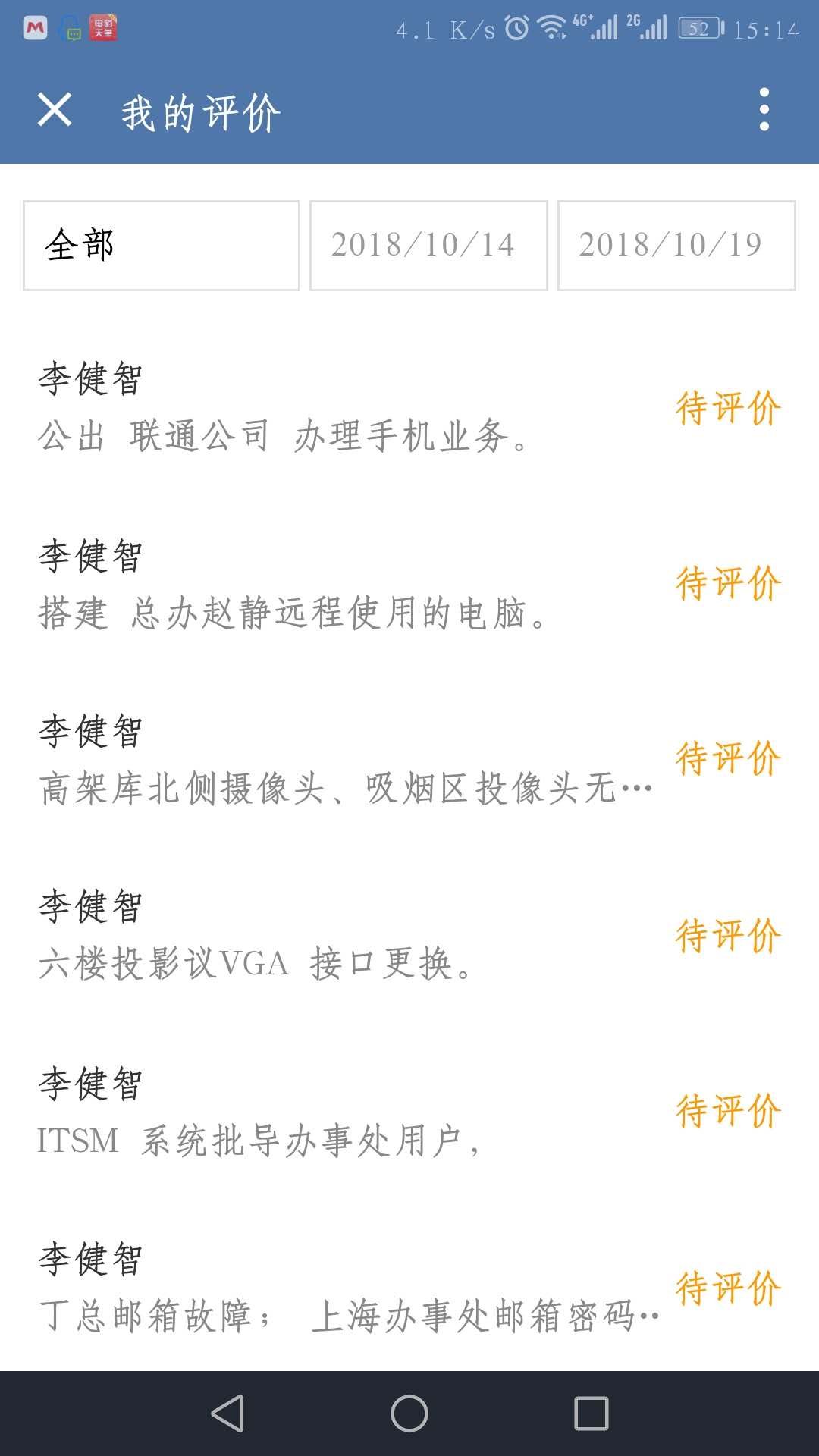Tap 待评价 for 六楼投影议VGA 接口更换
The height and width of the screenshot is (1456, 819).
728,936
